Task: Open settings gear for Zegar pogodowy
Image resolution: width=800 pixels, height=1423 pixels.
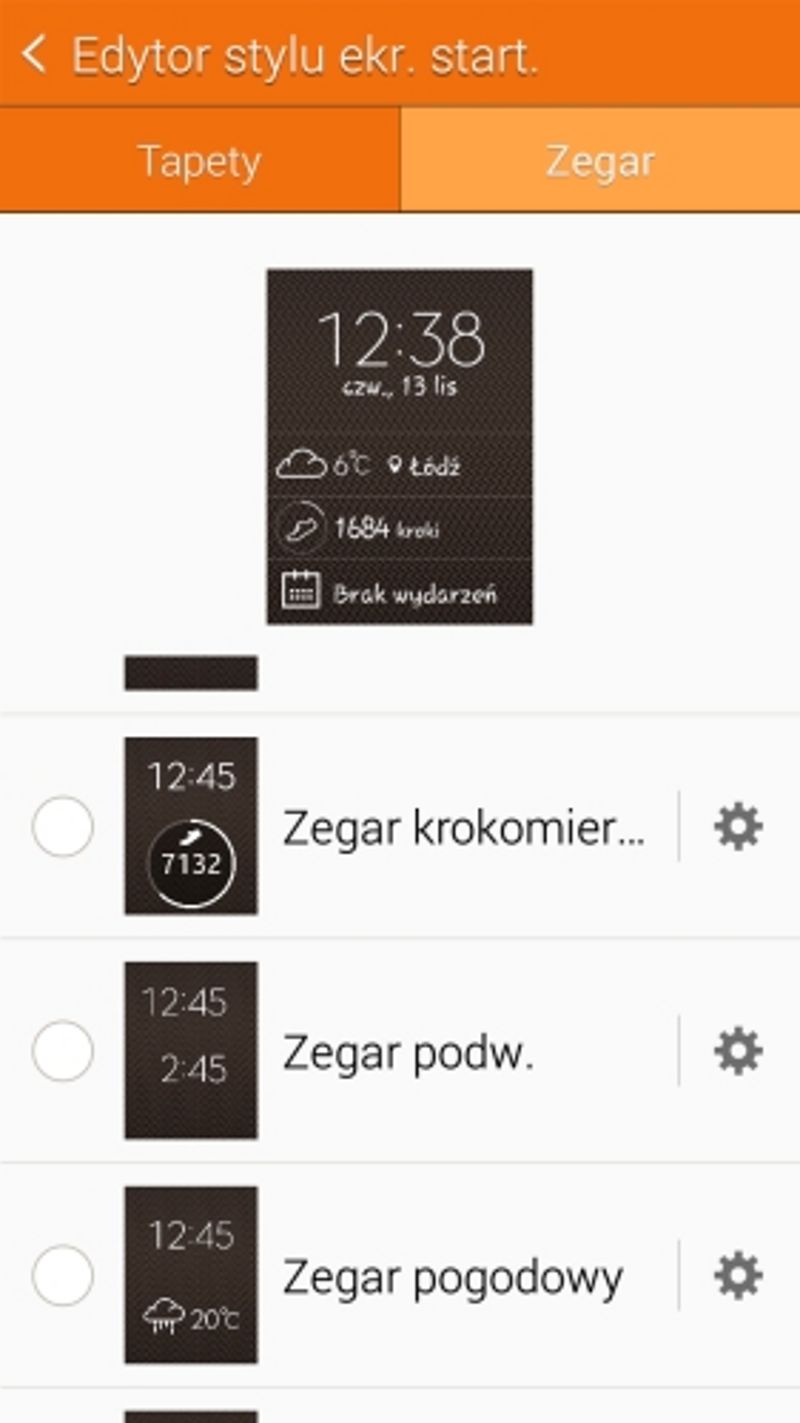Action: 738,1276
